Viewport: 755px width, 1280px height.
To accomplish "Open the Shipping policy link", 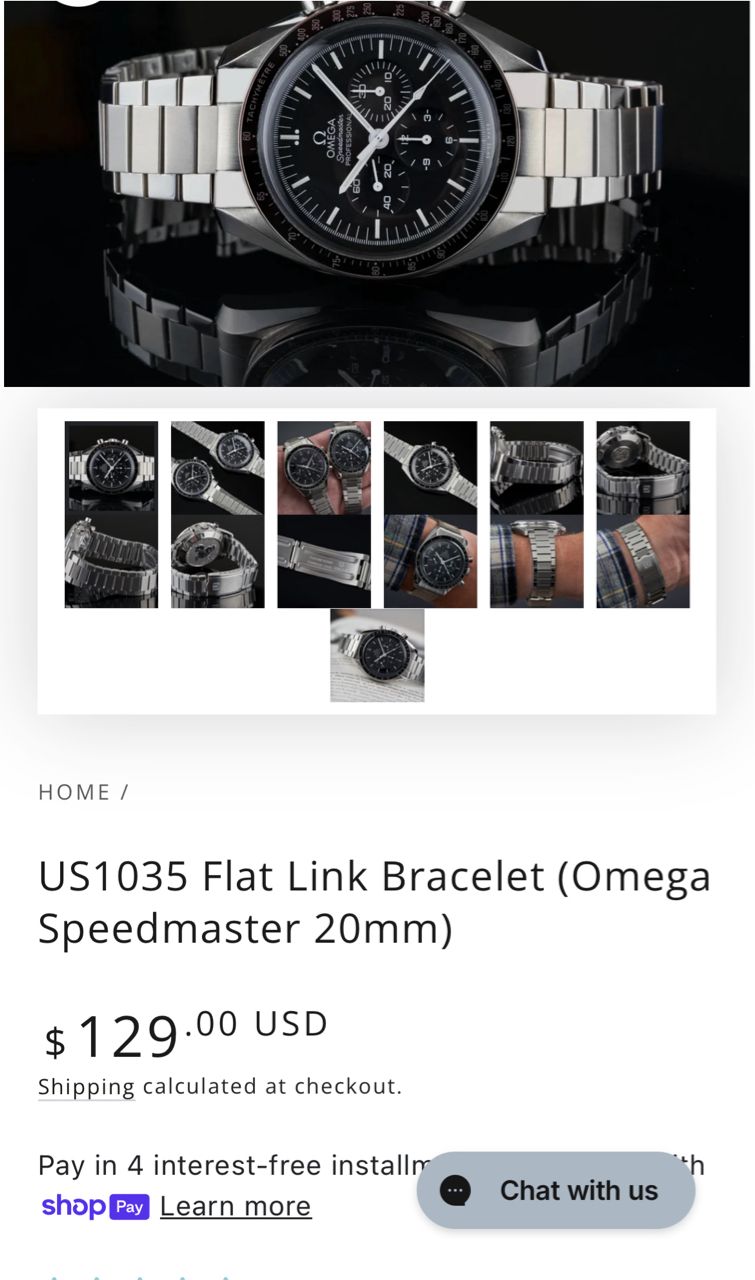I will click(x=86, y=1086).
